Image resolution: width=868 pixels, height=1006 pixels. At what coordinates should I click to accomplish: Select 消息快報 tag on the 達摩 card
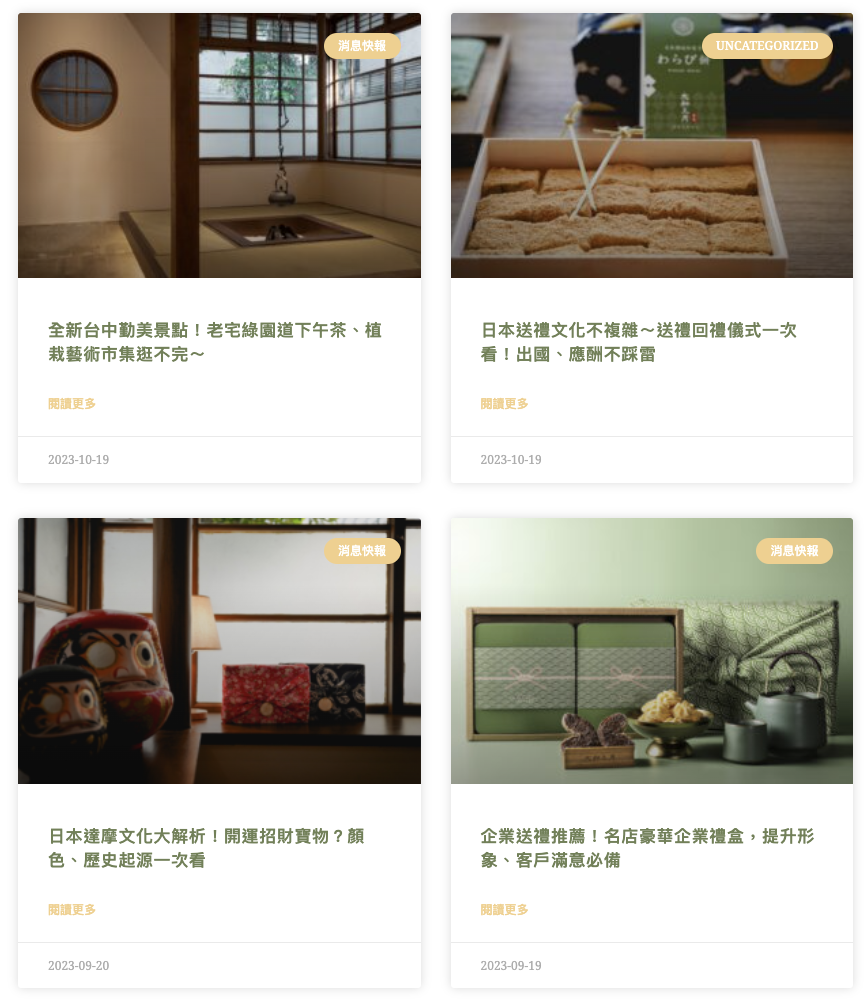click(x=362, y=551)
